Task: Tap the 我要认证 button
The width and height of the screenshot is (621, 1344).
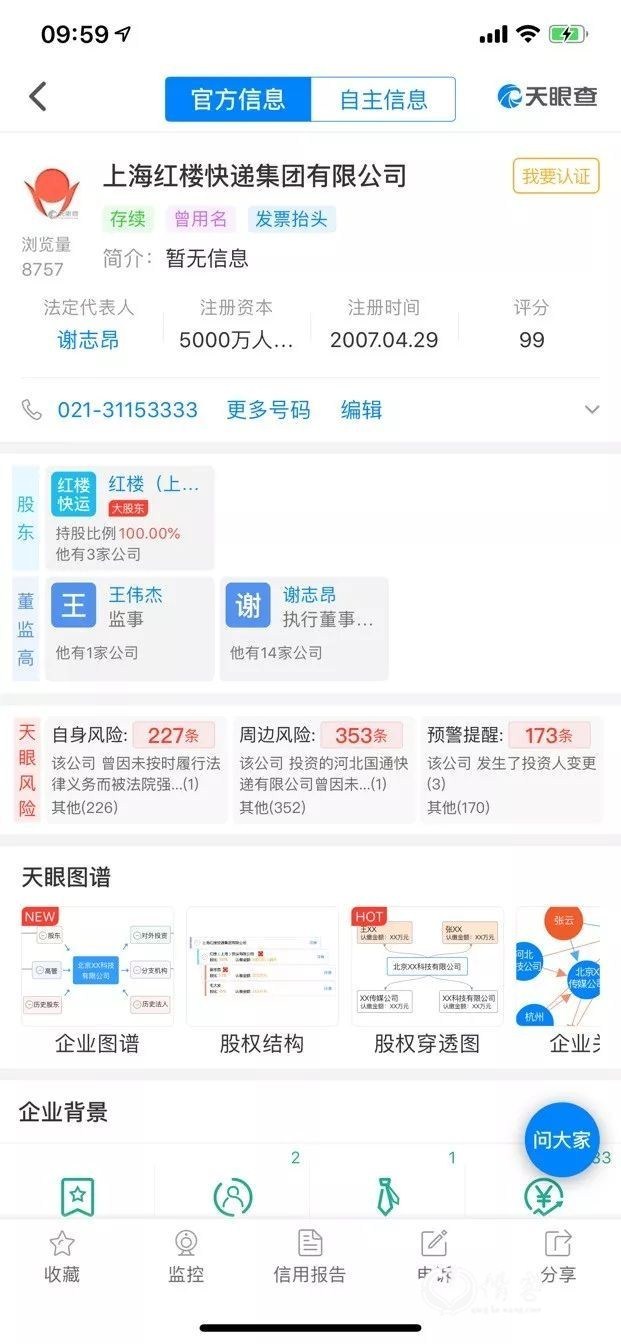Action: 556,177
